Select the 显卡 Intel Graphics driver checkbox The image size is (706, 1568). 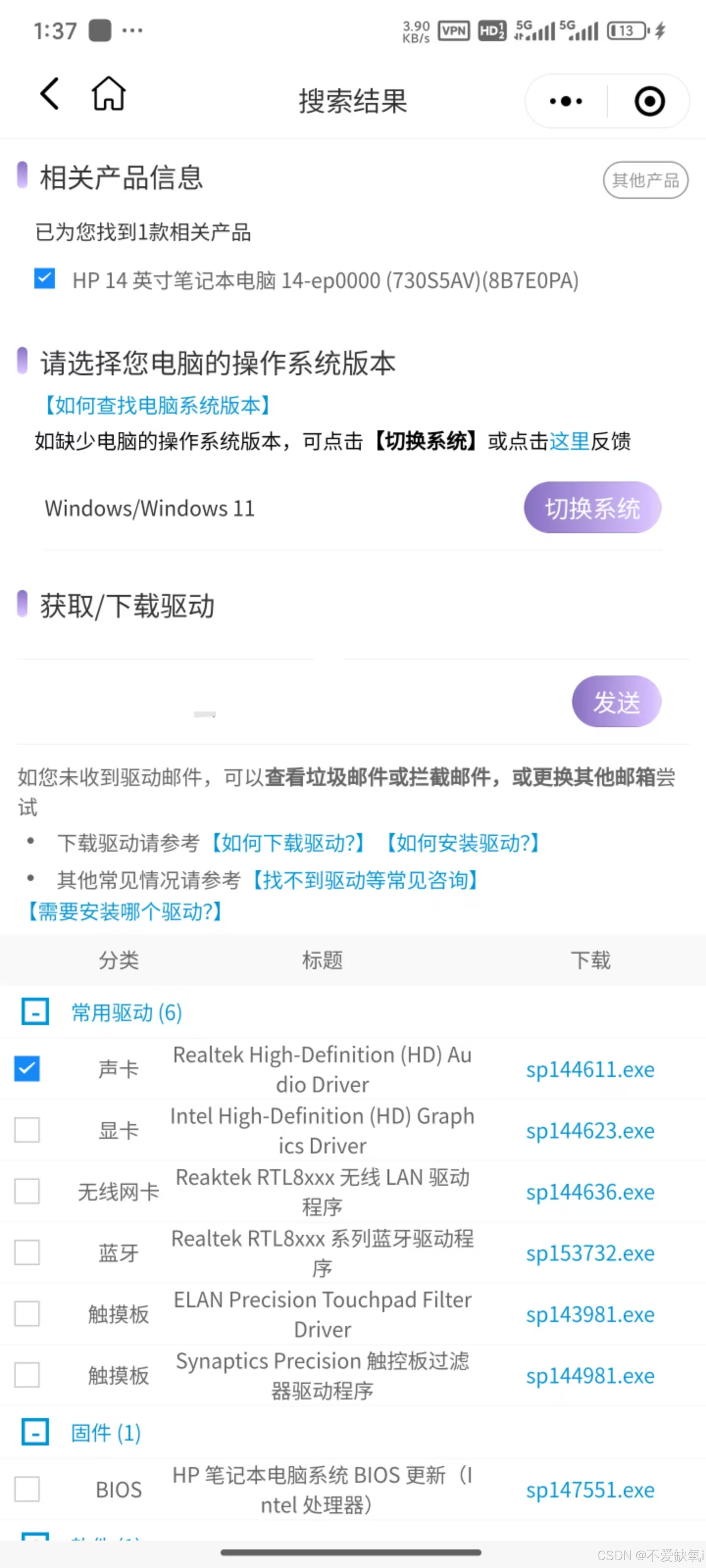pyautogui.click(x=27, y=1130)
